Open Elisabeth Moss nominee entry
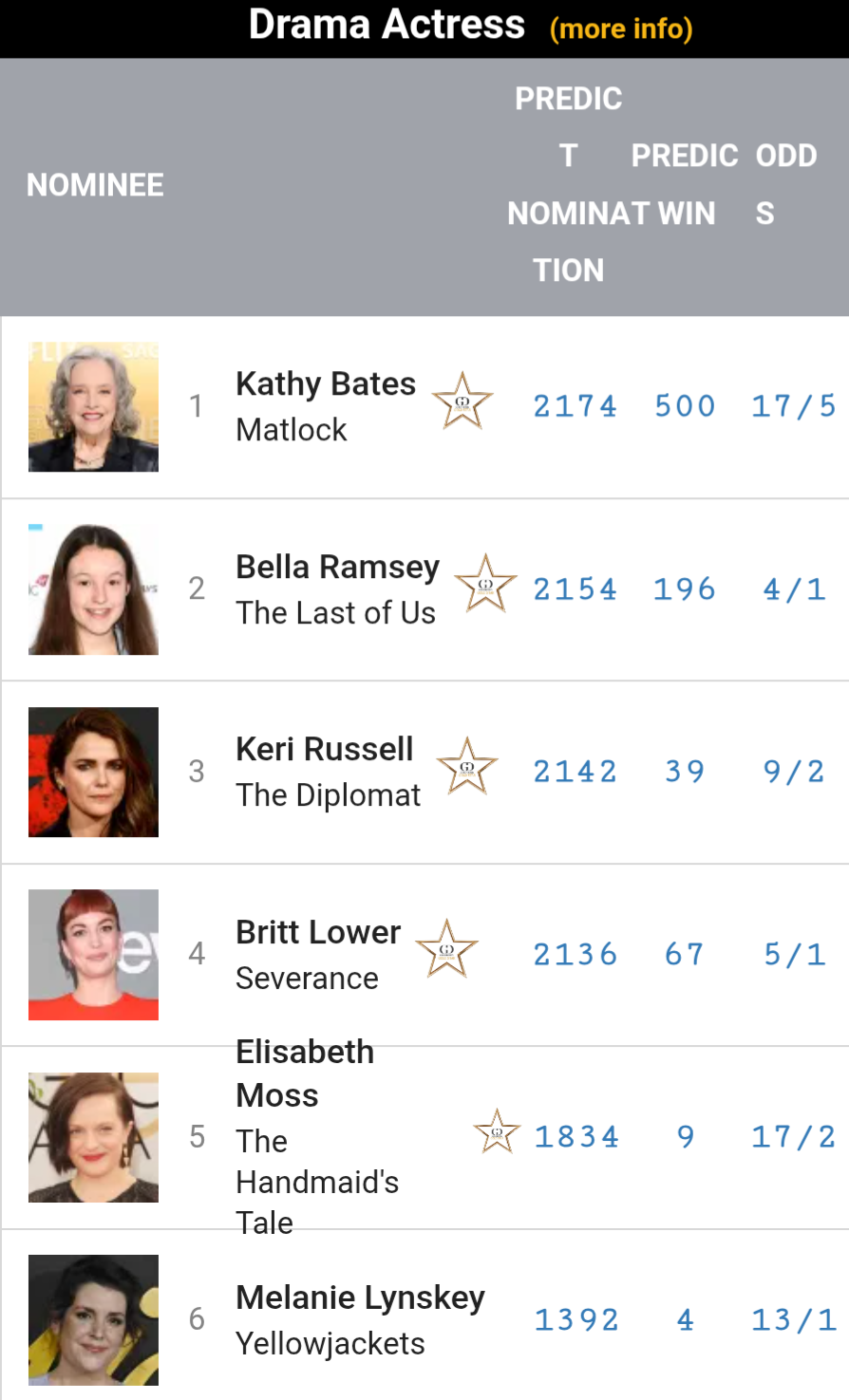Image resolution: width=849 pixels, height=1400 pixels. 305,1073
